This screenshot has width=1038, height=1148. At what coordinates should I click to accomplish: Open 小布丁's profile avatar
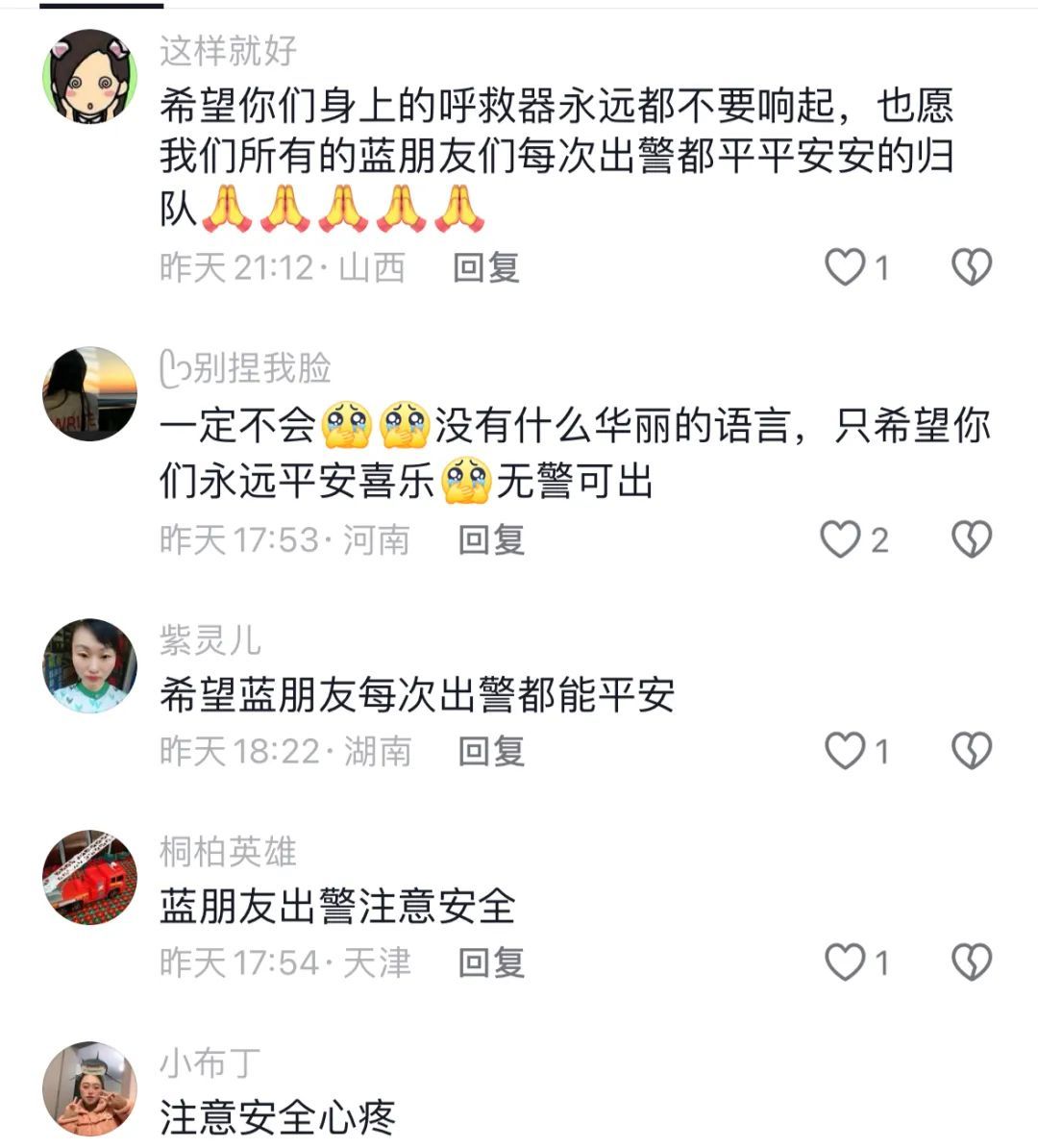[89, 1089]
